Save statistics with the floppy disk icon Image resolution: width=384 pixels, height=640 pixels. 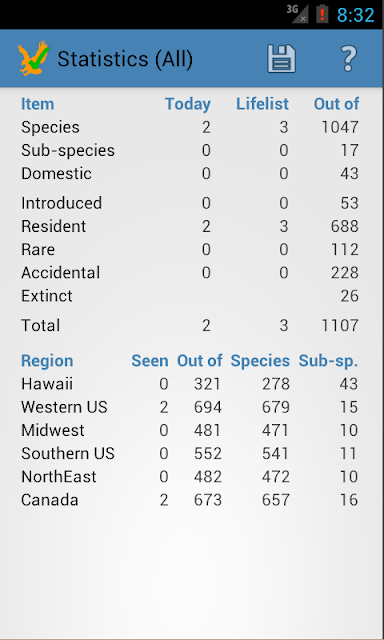coord(282,59)
